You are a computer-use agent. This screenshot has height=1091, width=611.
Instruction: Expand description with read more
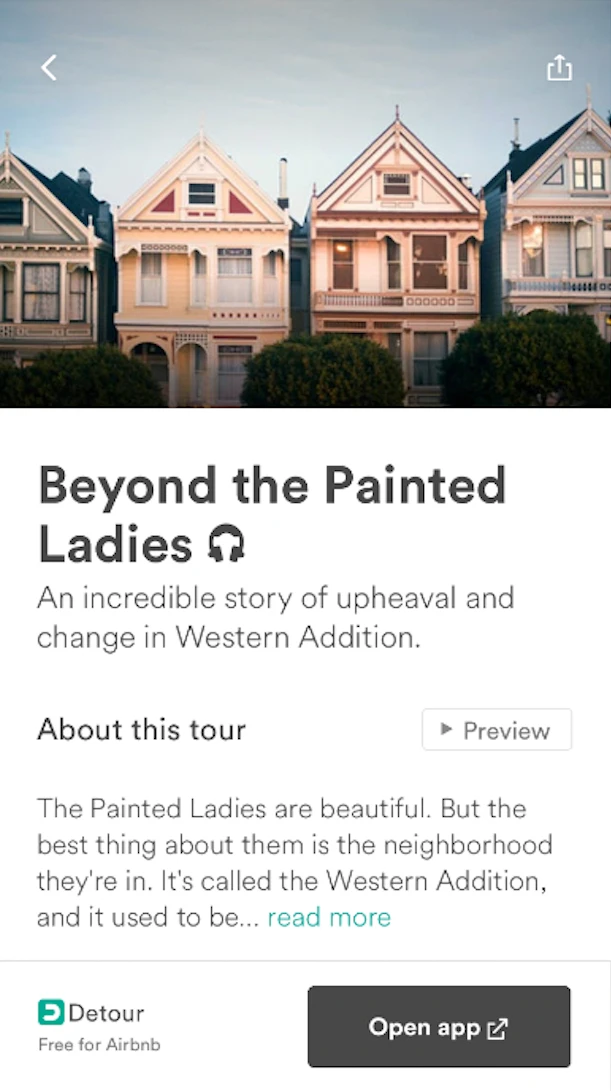click(x=329, y=917)
